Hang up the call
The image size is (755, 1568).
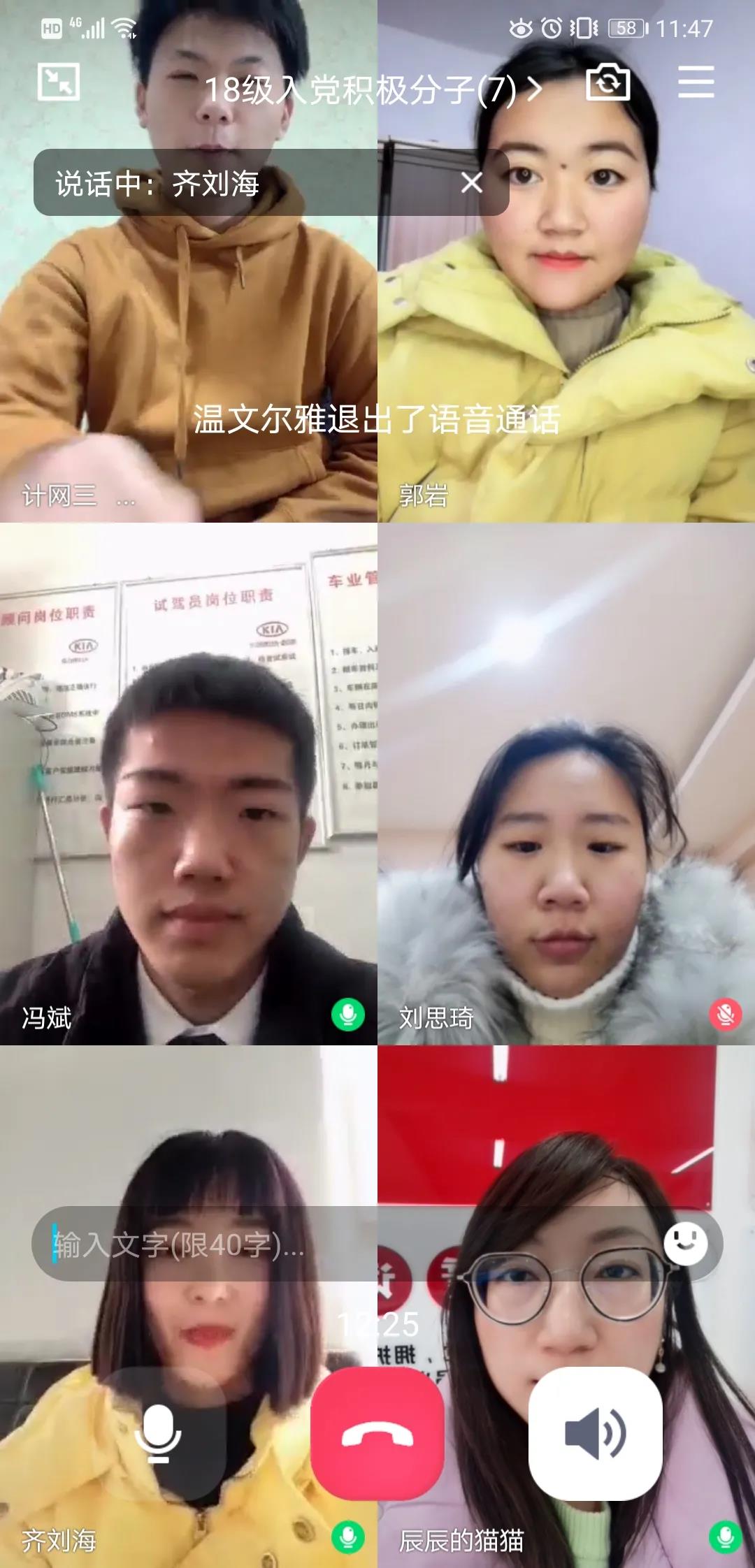(x=377, y=1434)
